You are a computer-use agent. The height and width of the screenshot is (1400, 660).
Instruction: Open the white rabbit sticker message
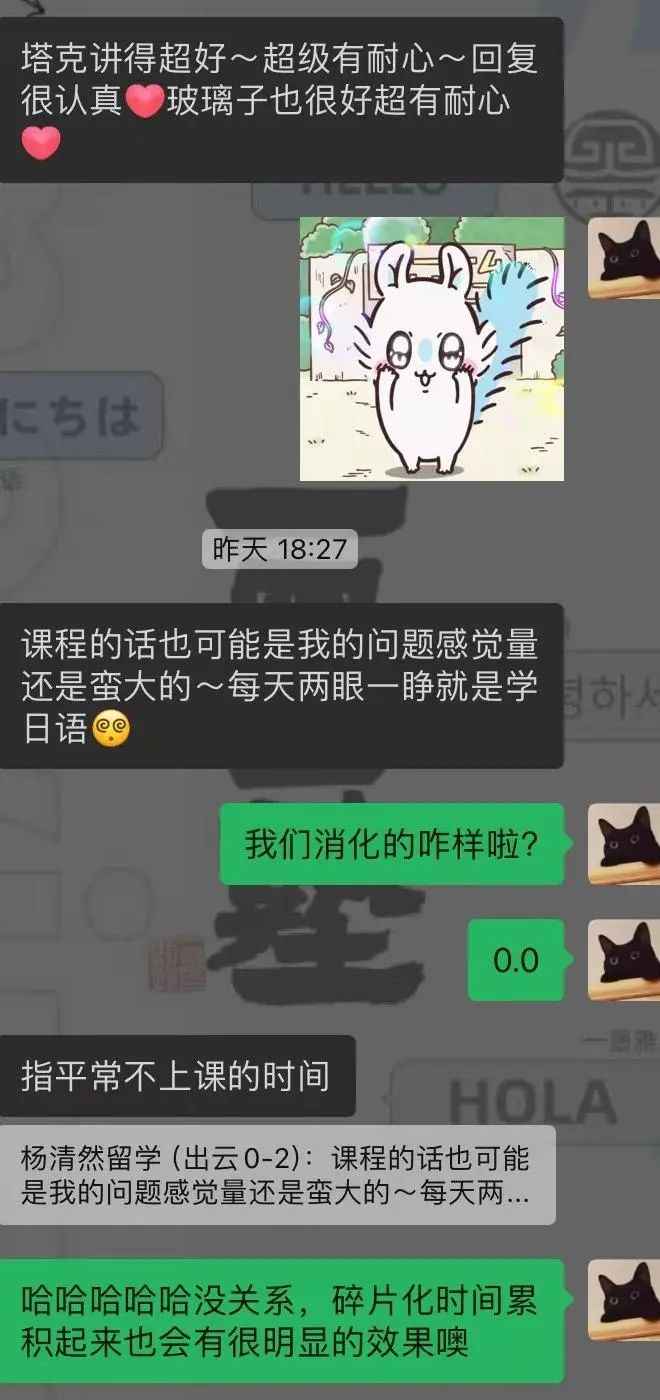432,348
